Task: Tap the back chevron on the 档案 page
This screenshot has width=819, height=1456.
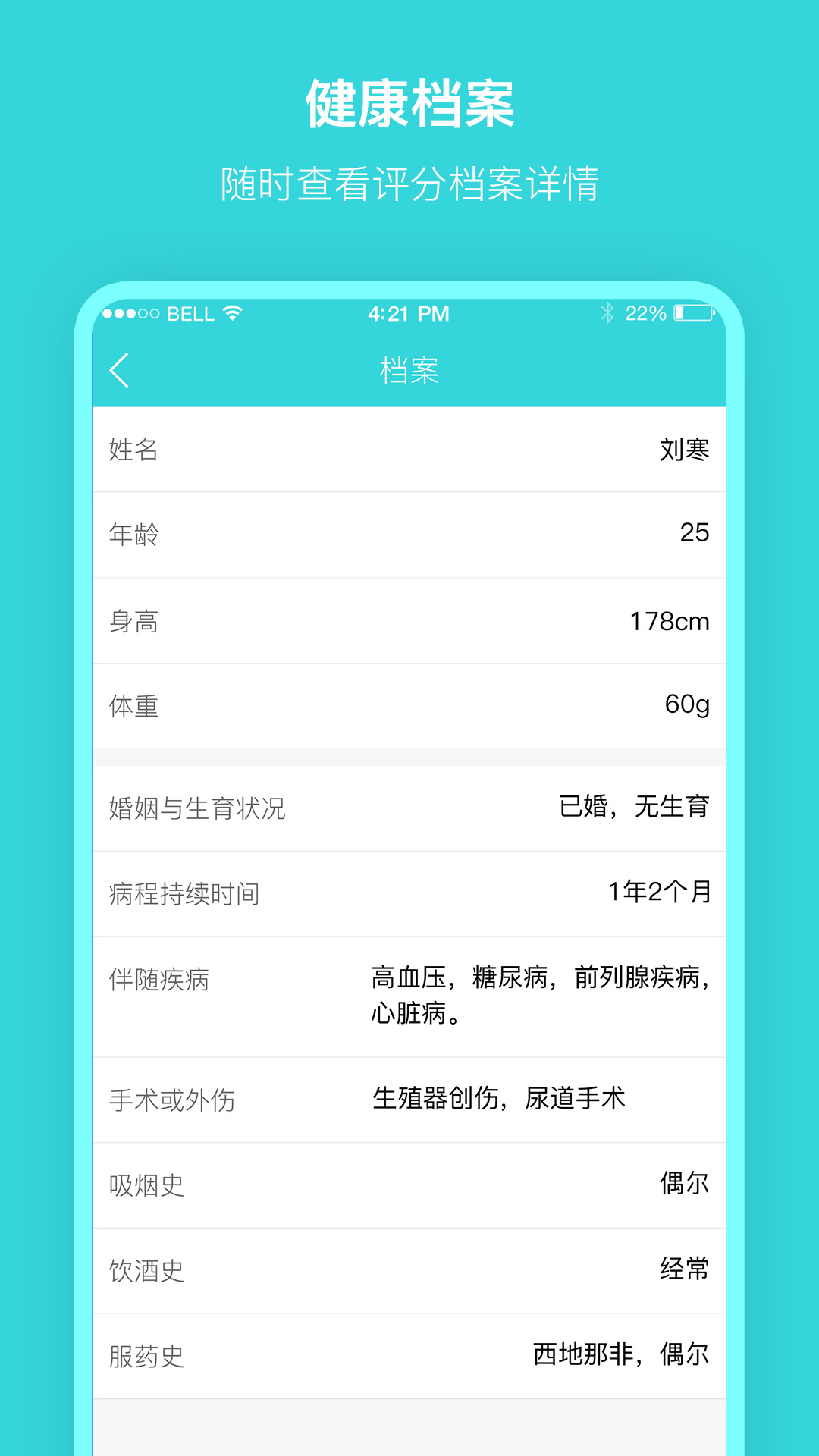Action: (119, 371)
